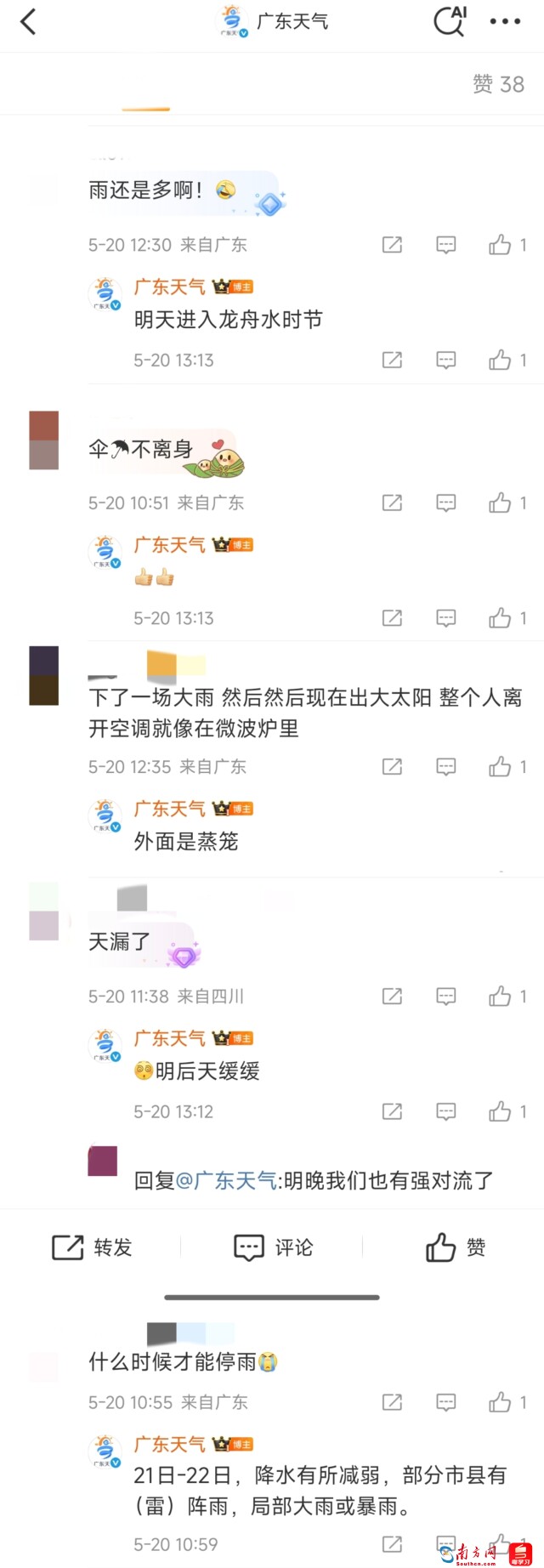Open the AI search icon in header
Viewport: 544px width, 1568px height.
450,20
